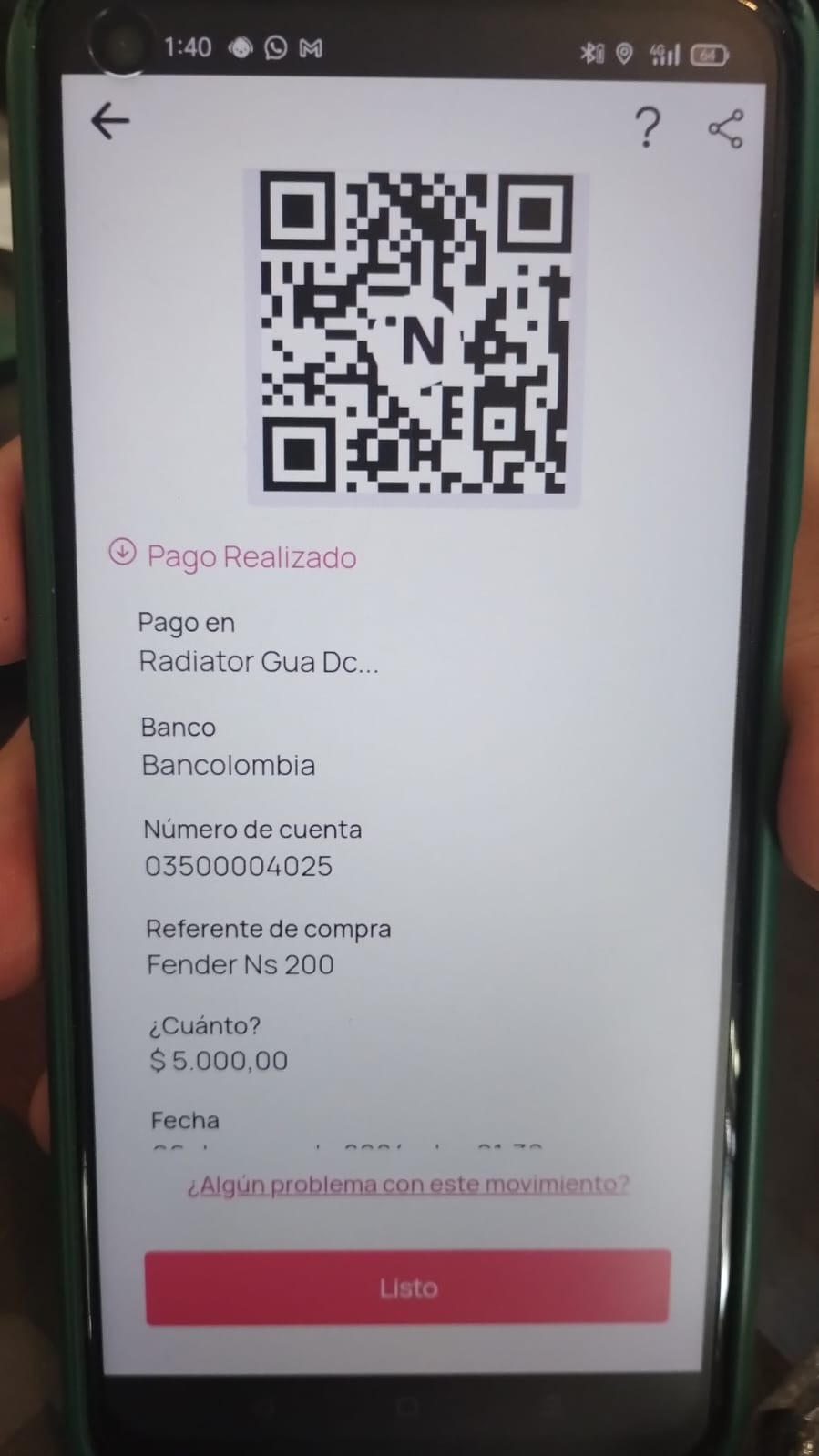Open "¿Algún problema con este movimiento?" link

pyautogui.click(x=407, y=1185)
